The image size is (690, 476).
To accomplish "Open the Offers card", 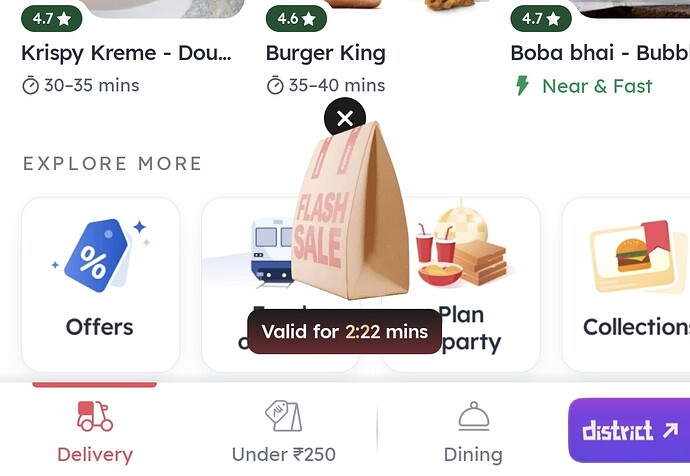I will pyautogui.click(x=100, y=284).
